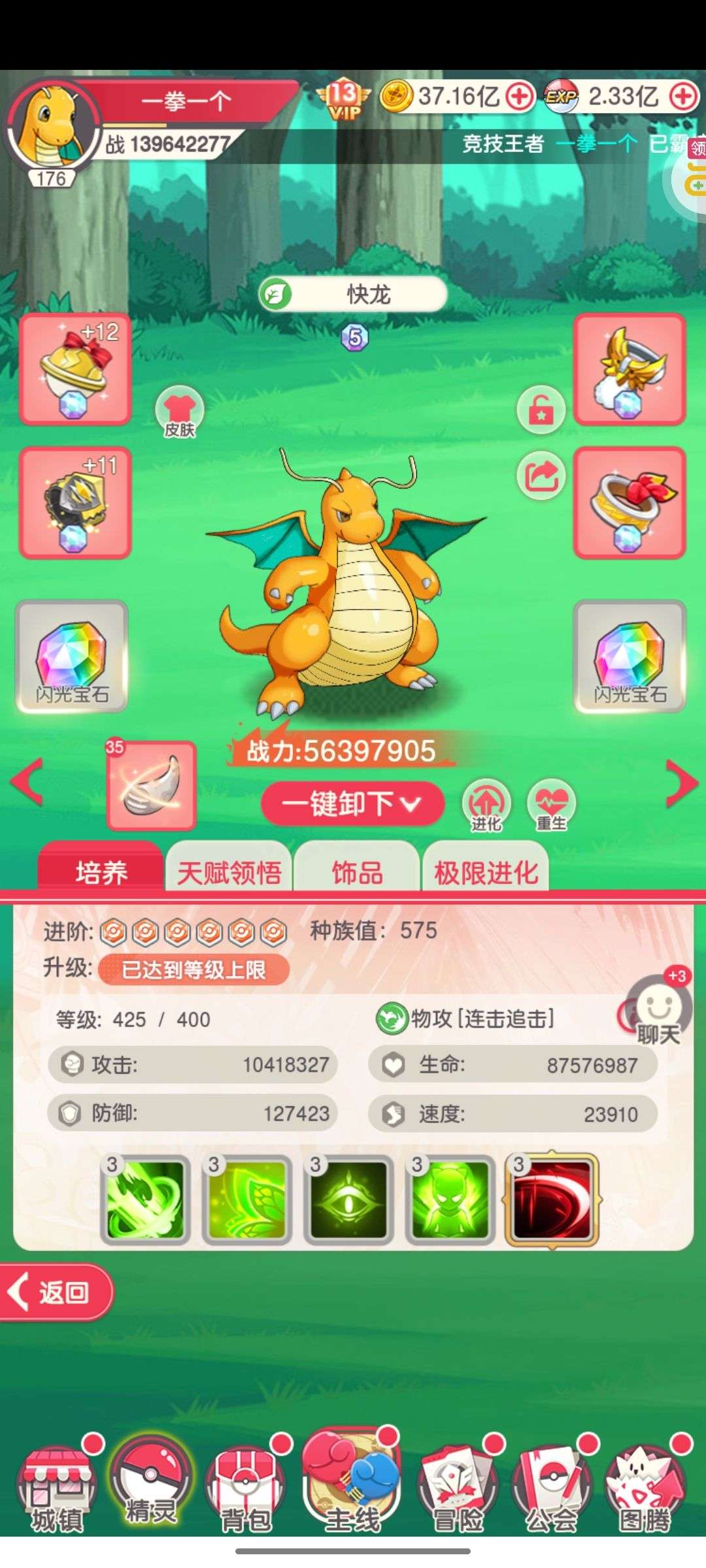Viewport: 706px width, 1568px height.
Task: Open the +12 gold bell equipment slot
Action: tap(75, 369)
